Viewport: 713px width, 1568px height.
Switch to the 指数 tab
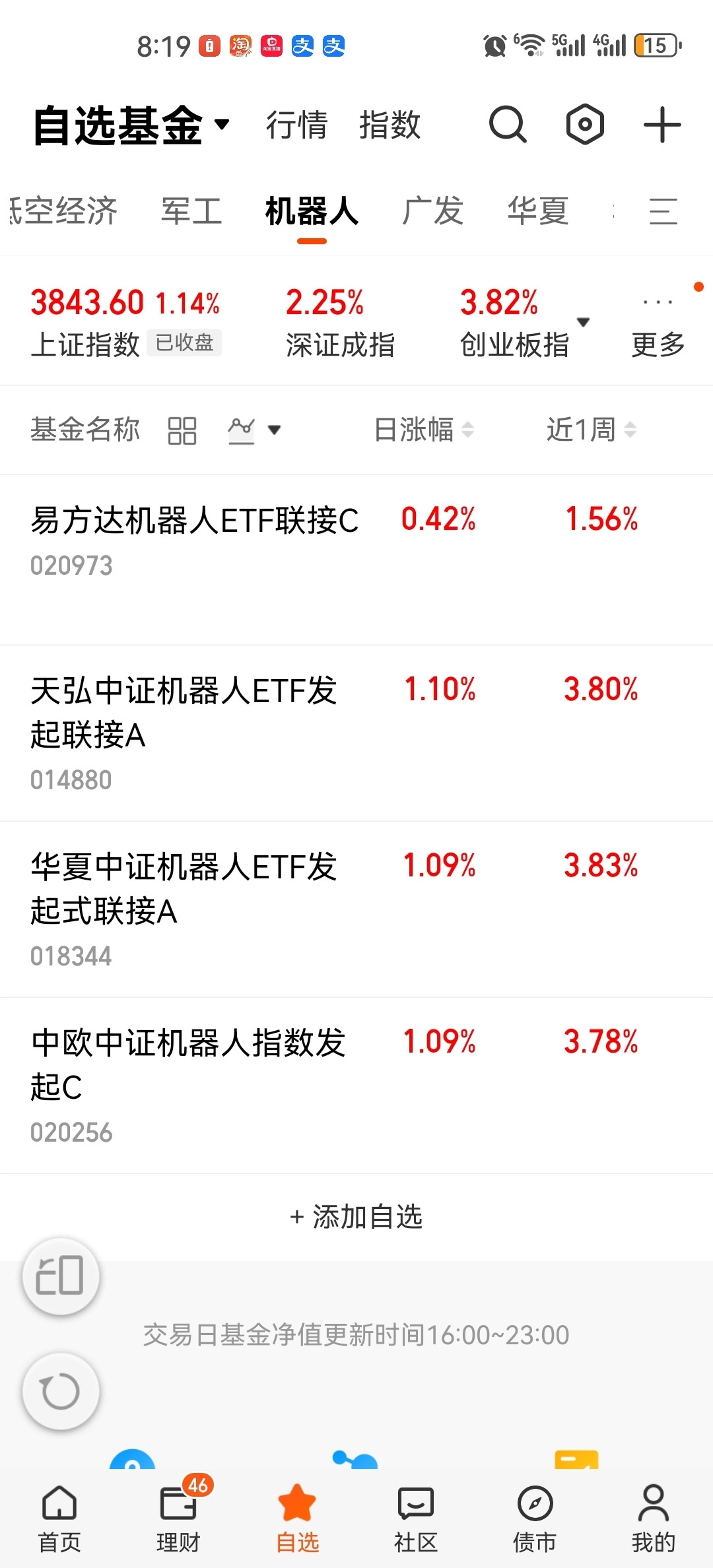coord(390,124)
